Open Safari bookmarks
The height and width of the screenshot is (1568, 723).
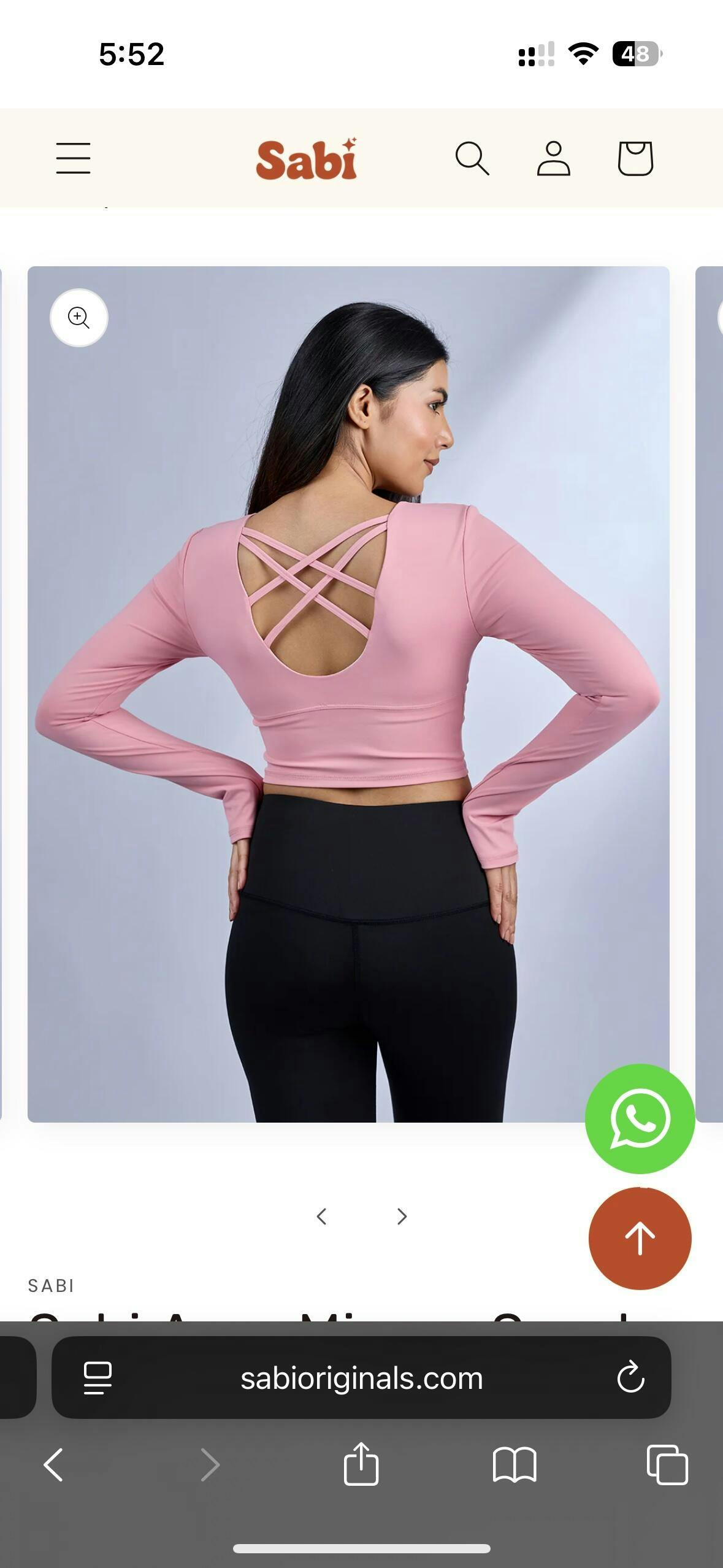514,1465
